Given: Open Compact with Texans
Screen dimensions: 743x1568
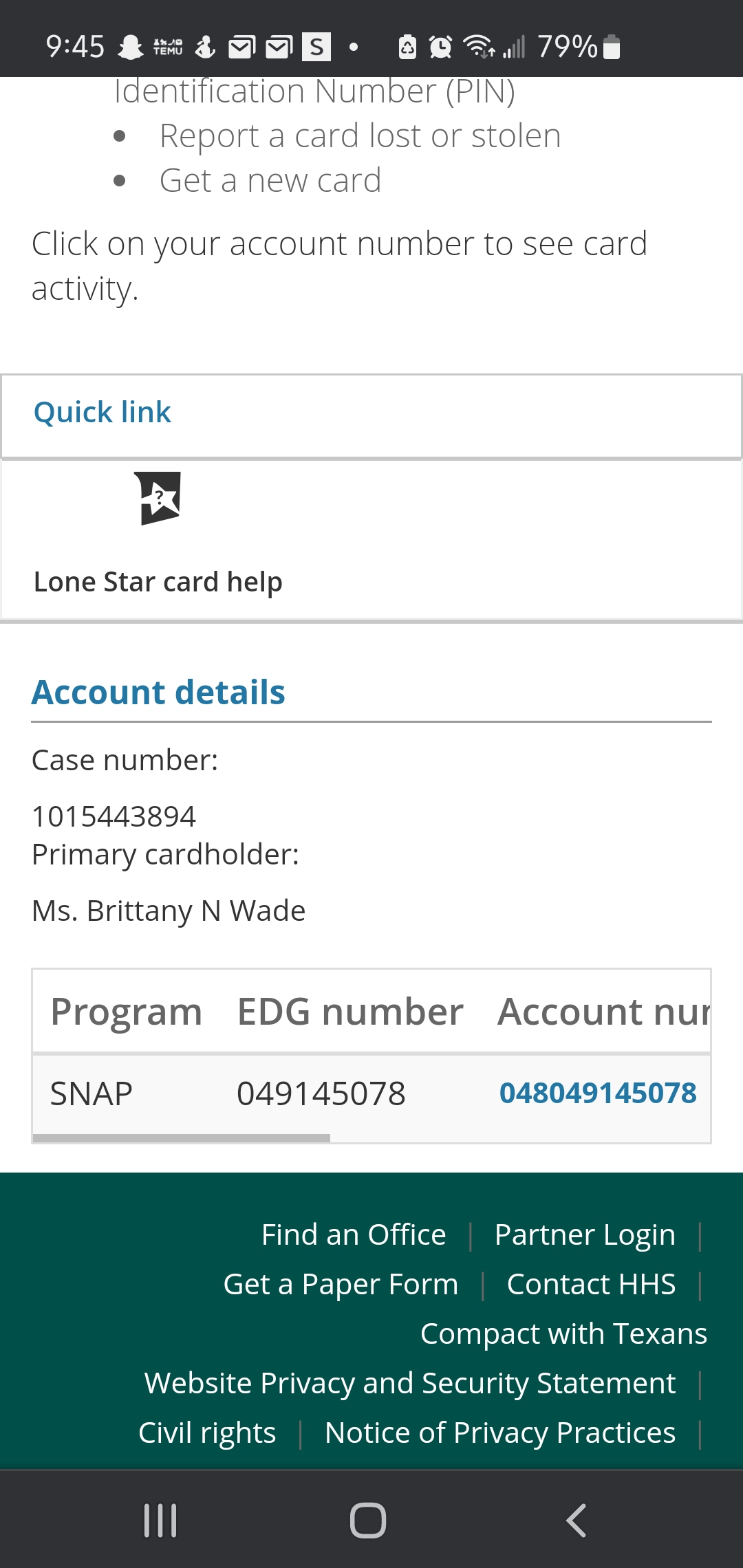Looking at the screenshot, I should click(563, 1333).
